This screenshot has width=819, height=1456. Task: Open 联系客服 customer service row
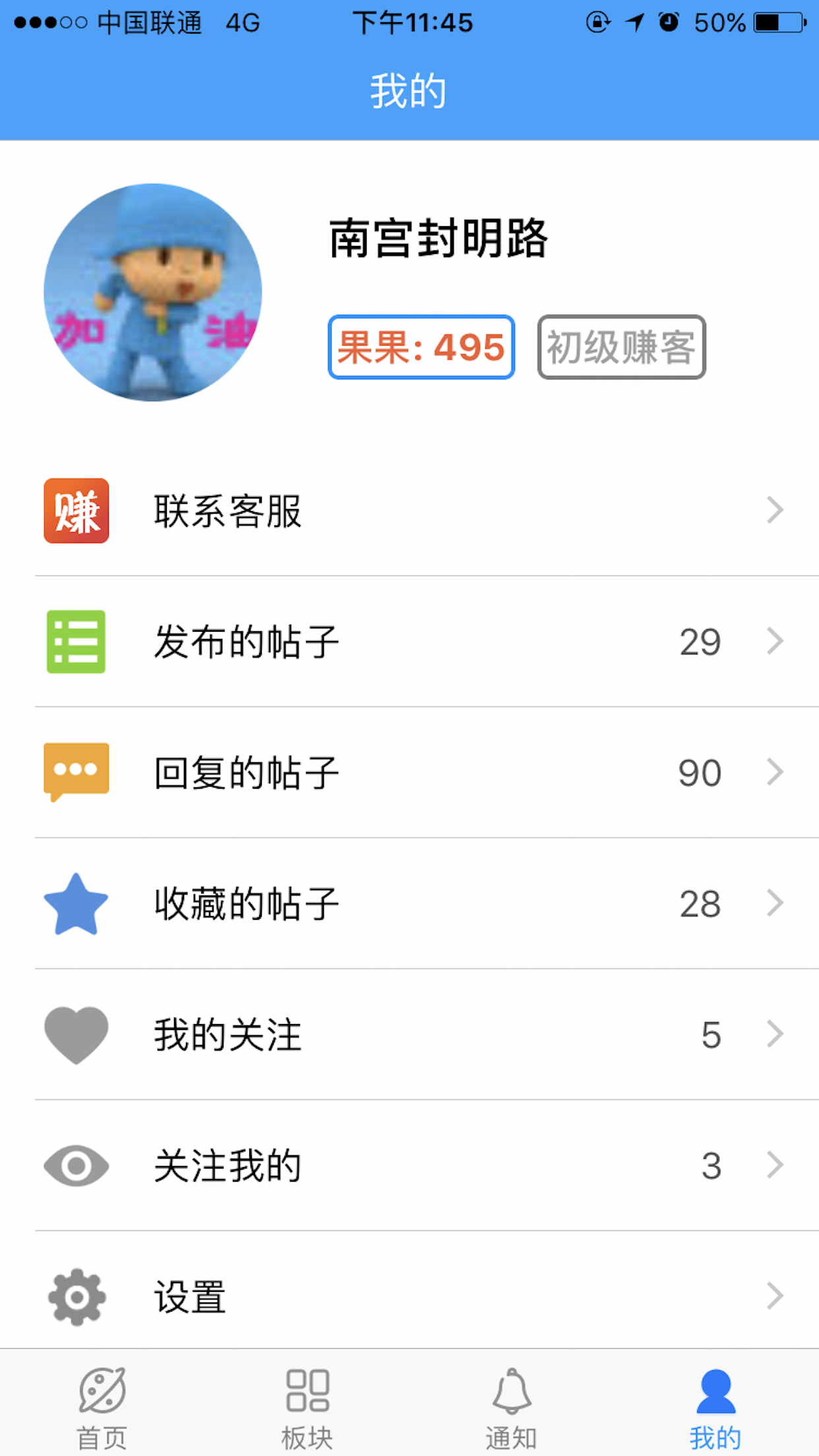[x=409, y=510]
